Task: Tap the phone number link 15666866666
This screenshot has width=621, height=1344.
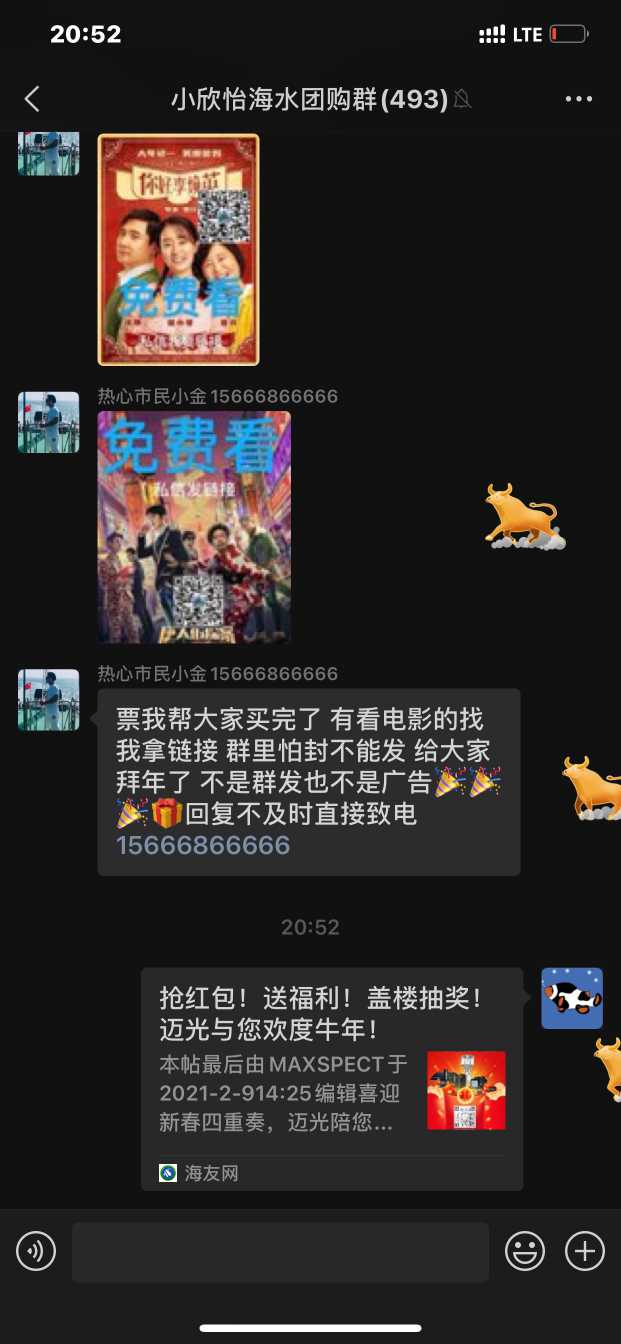Action: 203,845
